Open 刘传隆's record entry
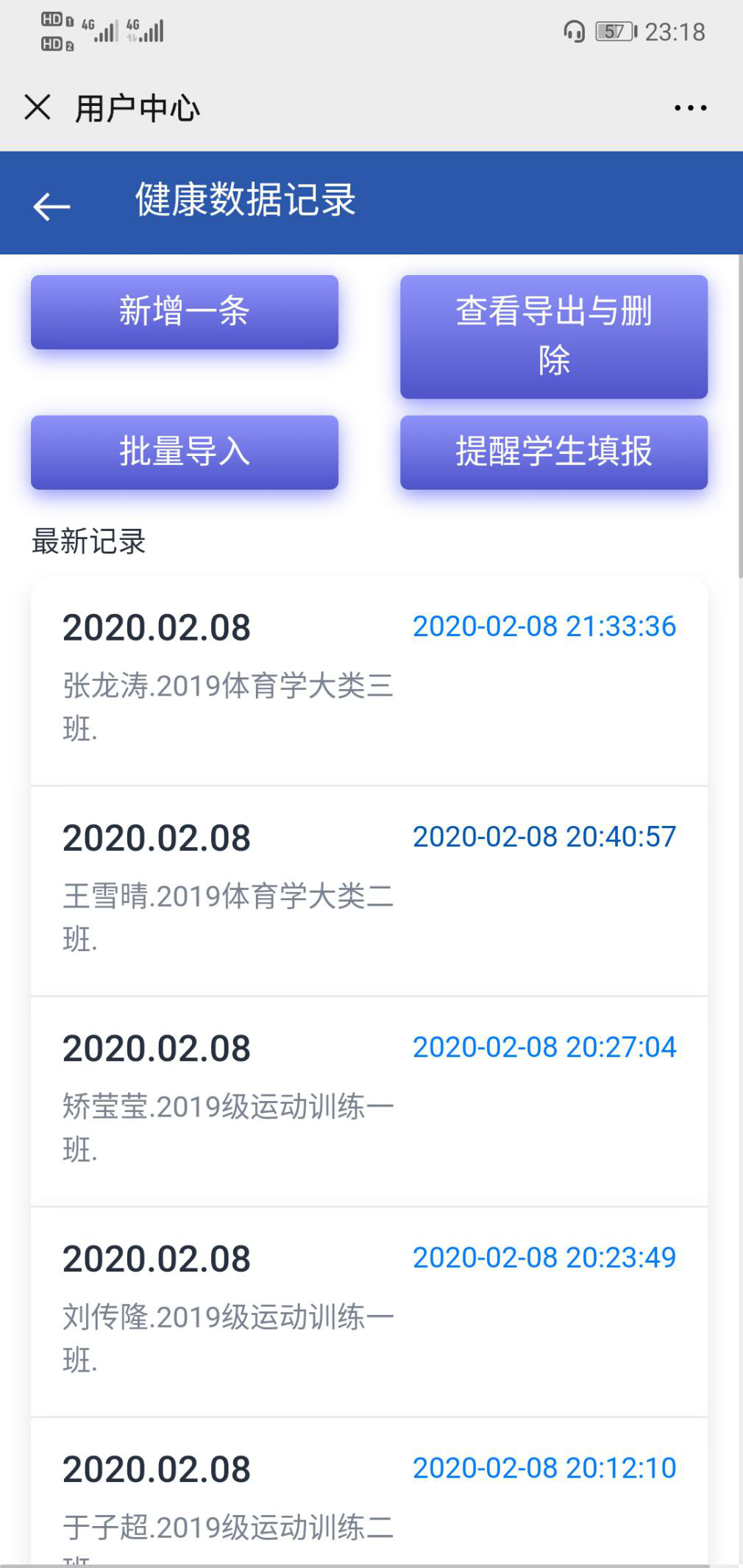The width and height of the screenshot is (743, 1568). tap(369, 1312)
